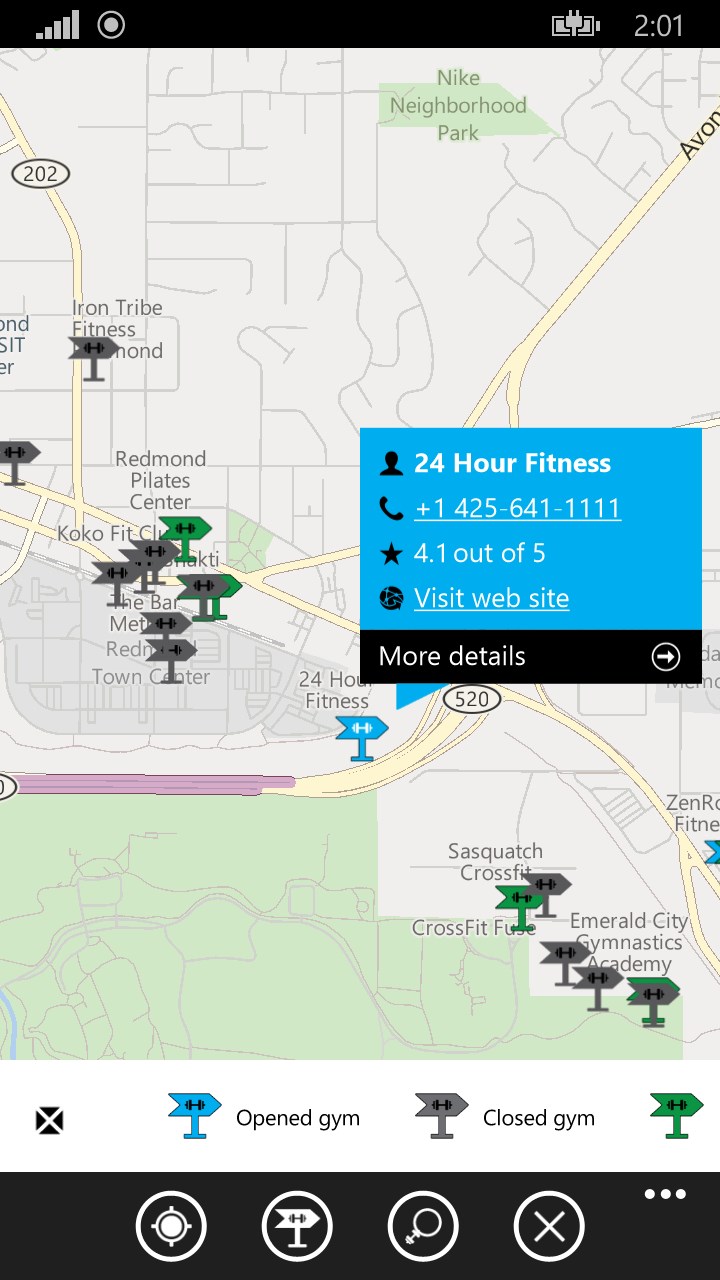Open the three-dot overflow menu

[665, 1194]
